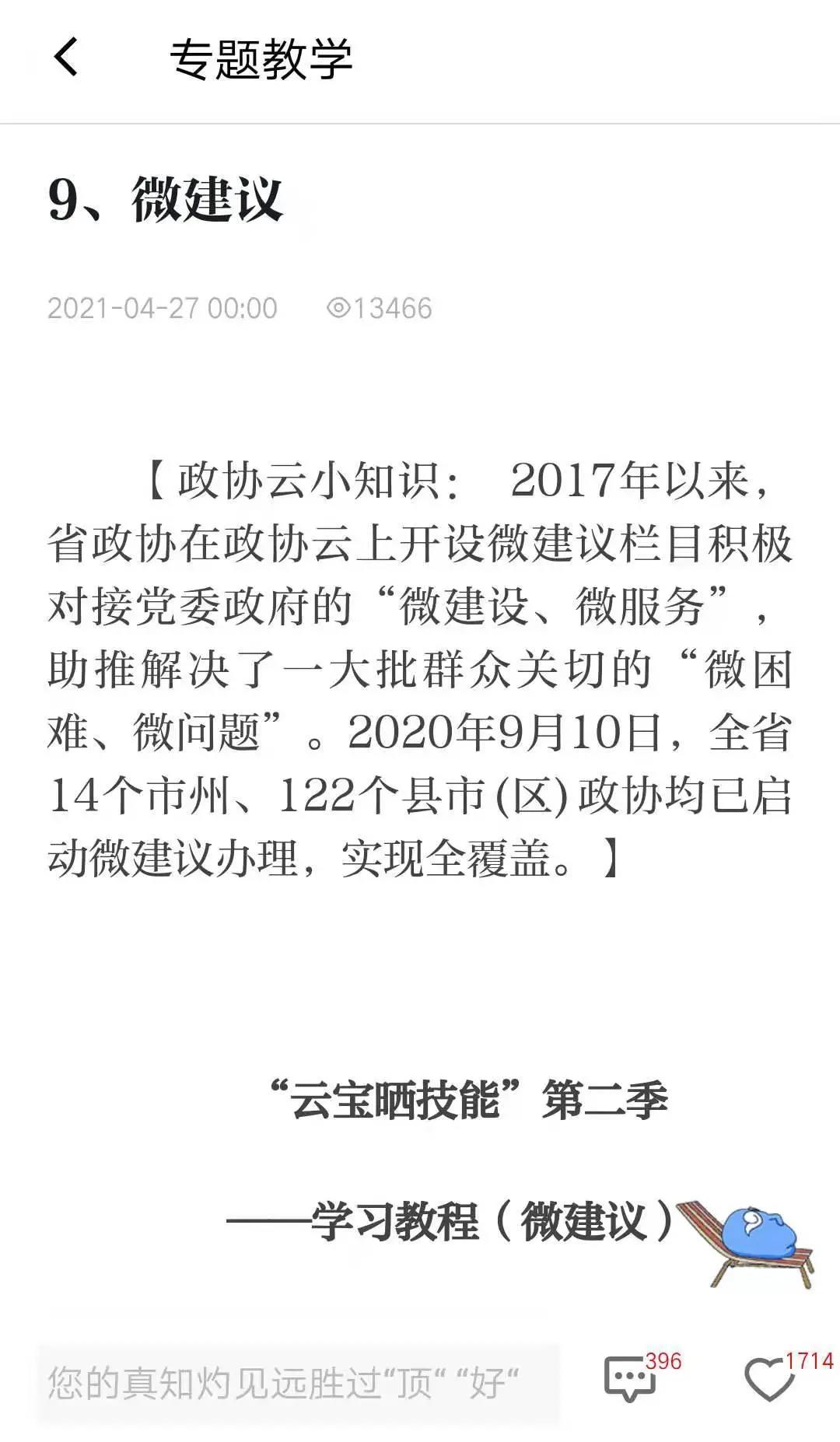Go back using the top arrow

[66, 58]
